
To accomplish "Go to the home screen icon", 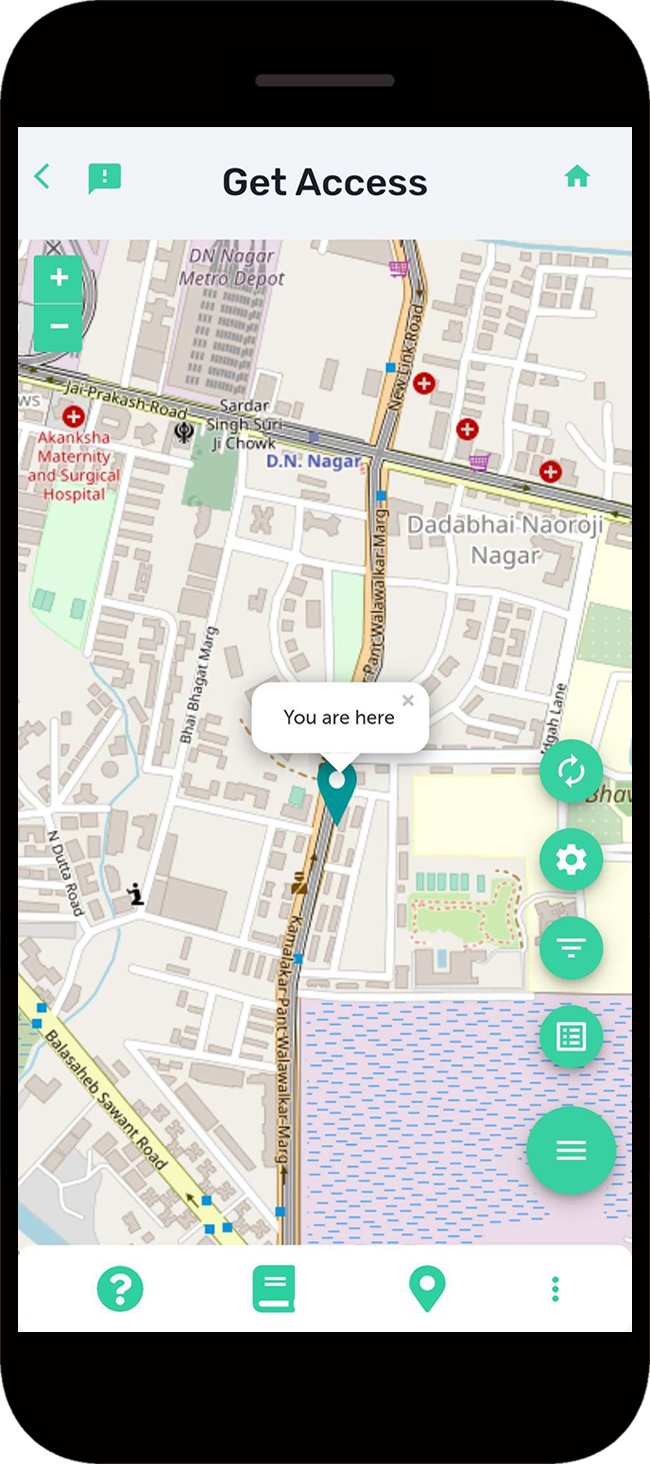I will 577,178.
